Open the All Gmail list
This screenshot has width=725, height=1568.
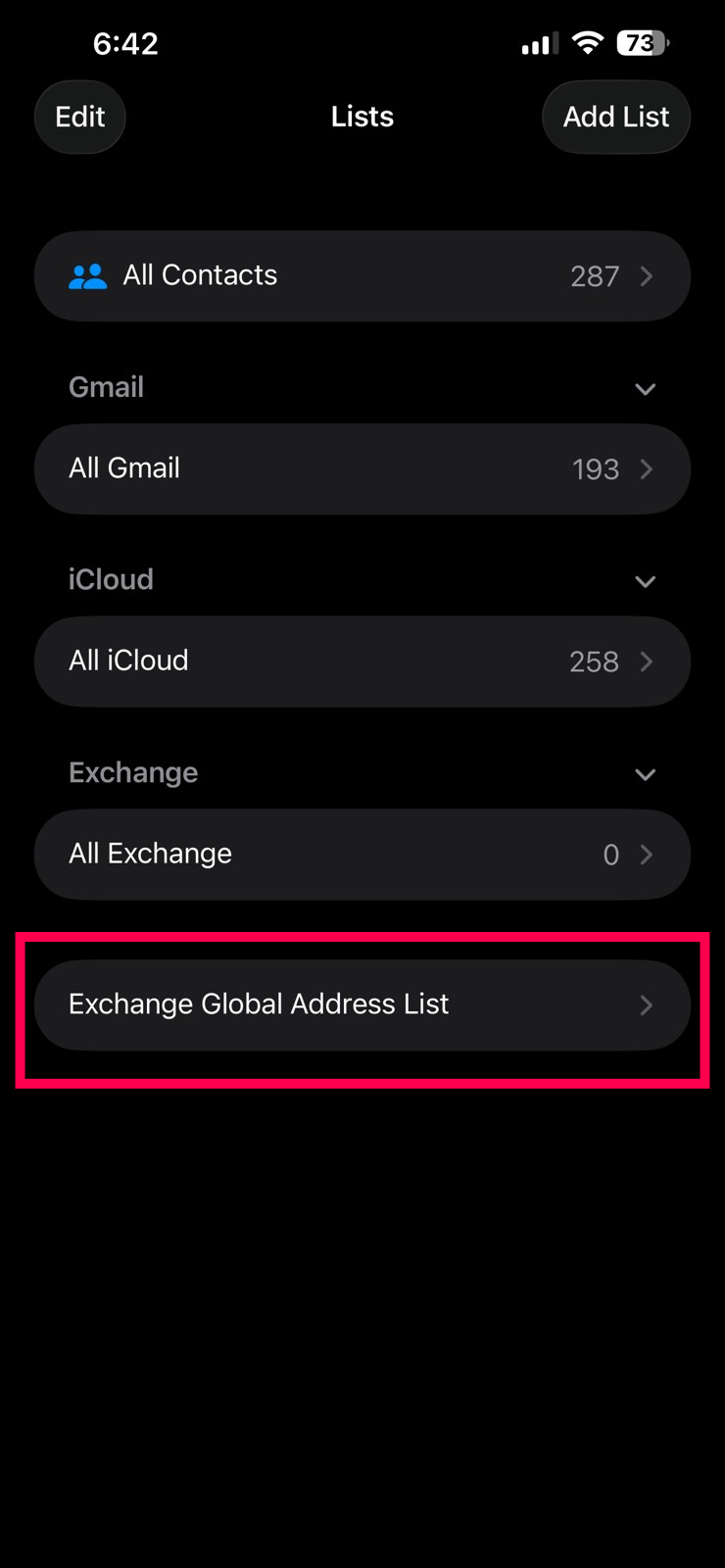click(x=362, y=469)
